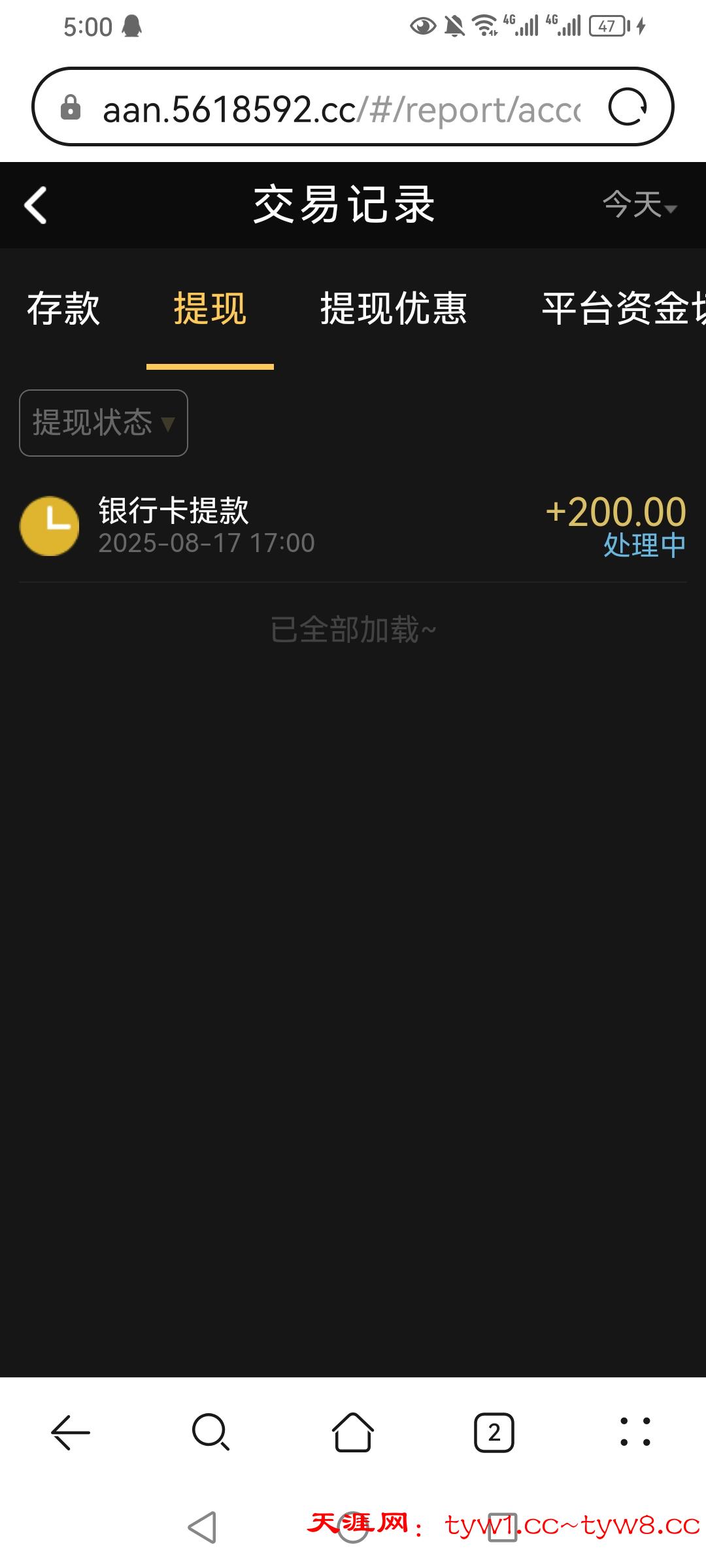Open the browser four-dot menu

click(x=635, y=1433)
